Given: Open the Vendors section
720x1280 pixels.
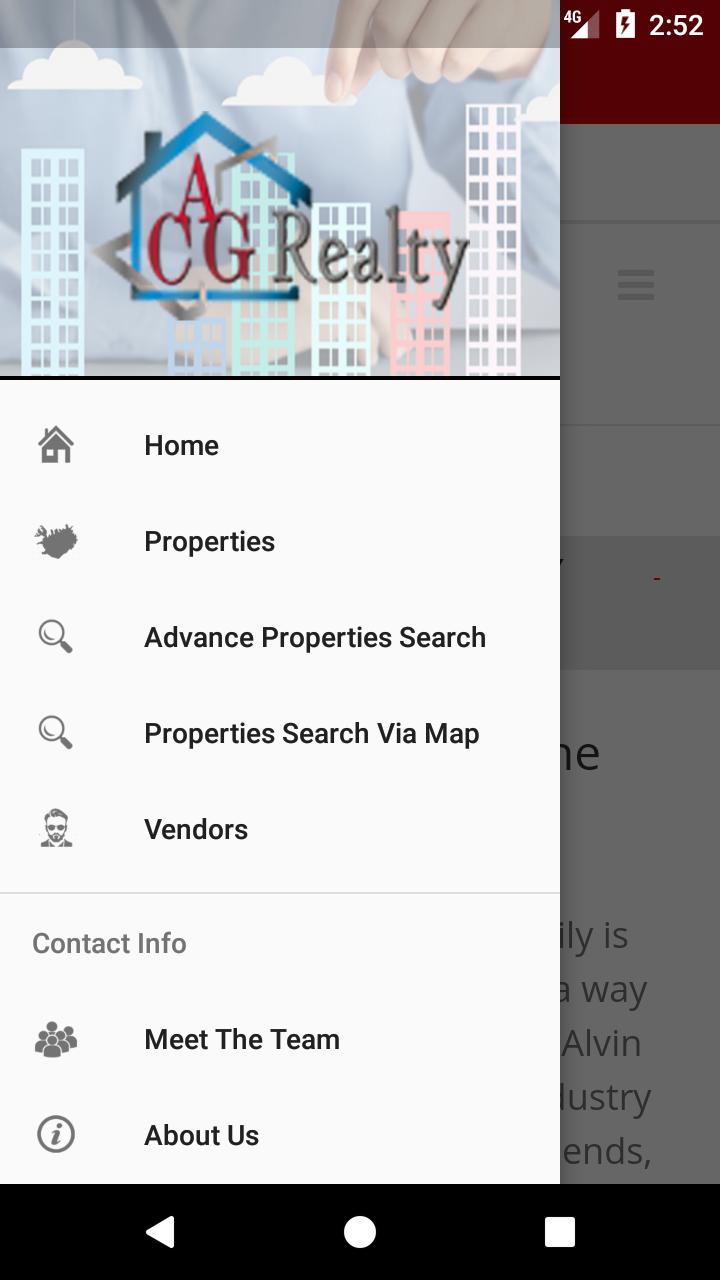Looking at the screenshot, I should coord(196,829).
